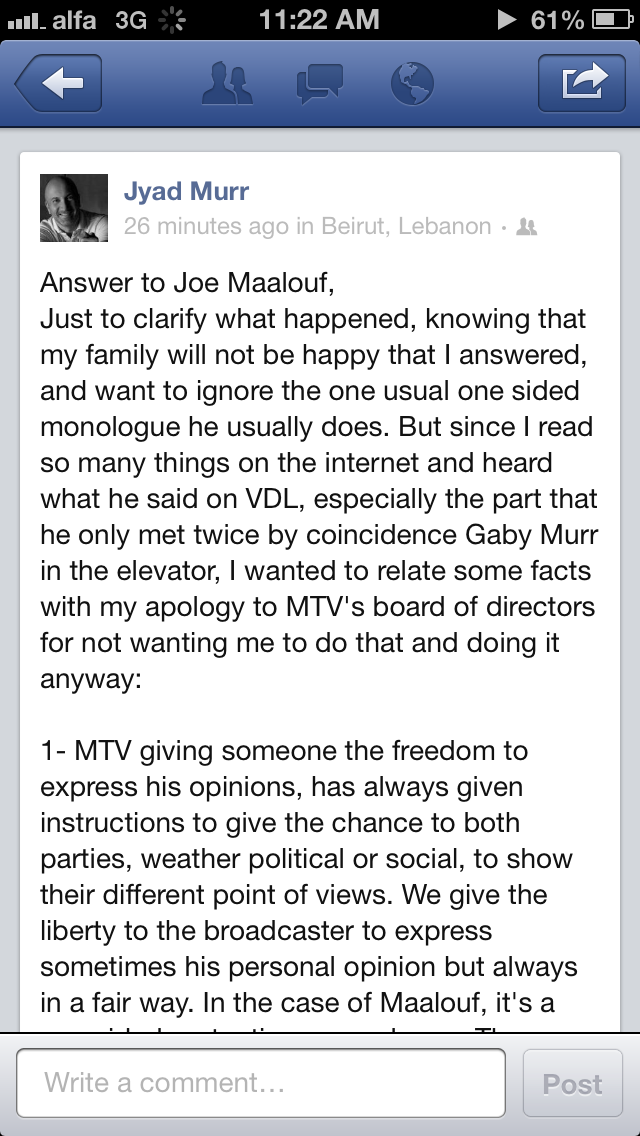Go back using the arrow button
The height and width of the screenshot is (1136, 640).
pyautogui.click(x=57, y=84)
